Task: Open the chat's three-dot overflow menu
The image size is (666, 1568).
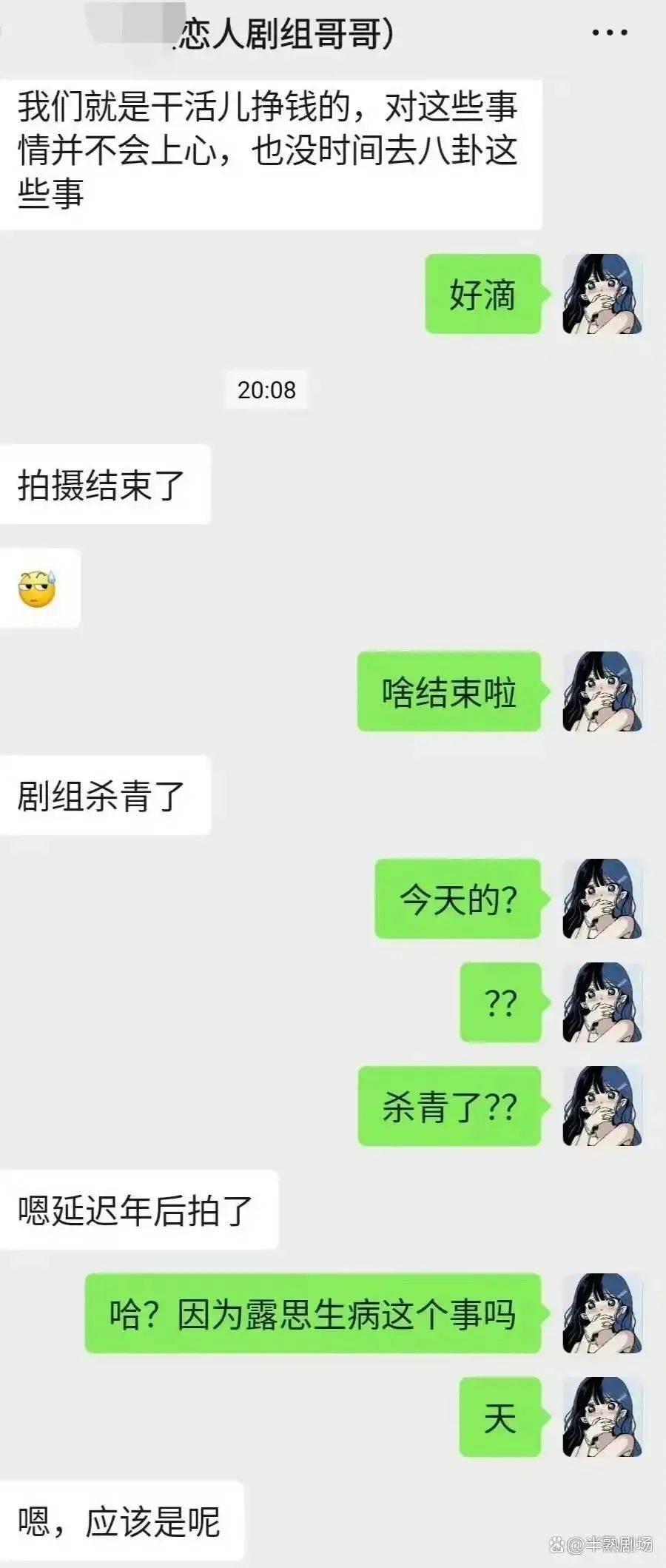Action: (610, 33)
